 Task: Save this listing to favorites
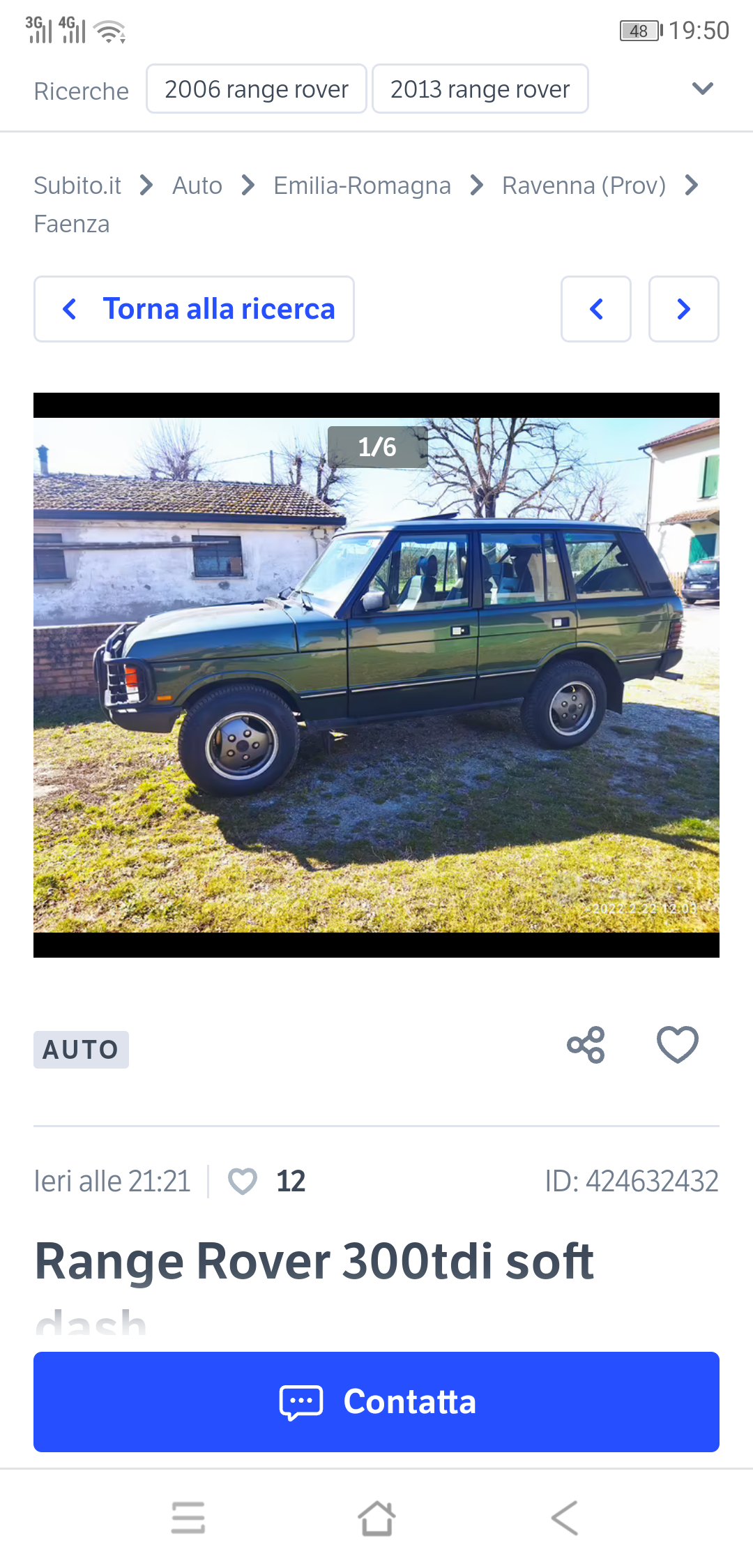click(x=677, y=1045)
